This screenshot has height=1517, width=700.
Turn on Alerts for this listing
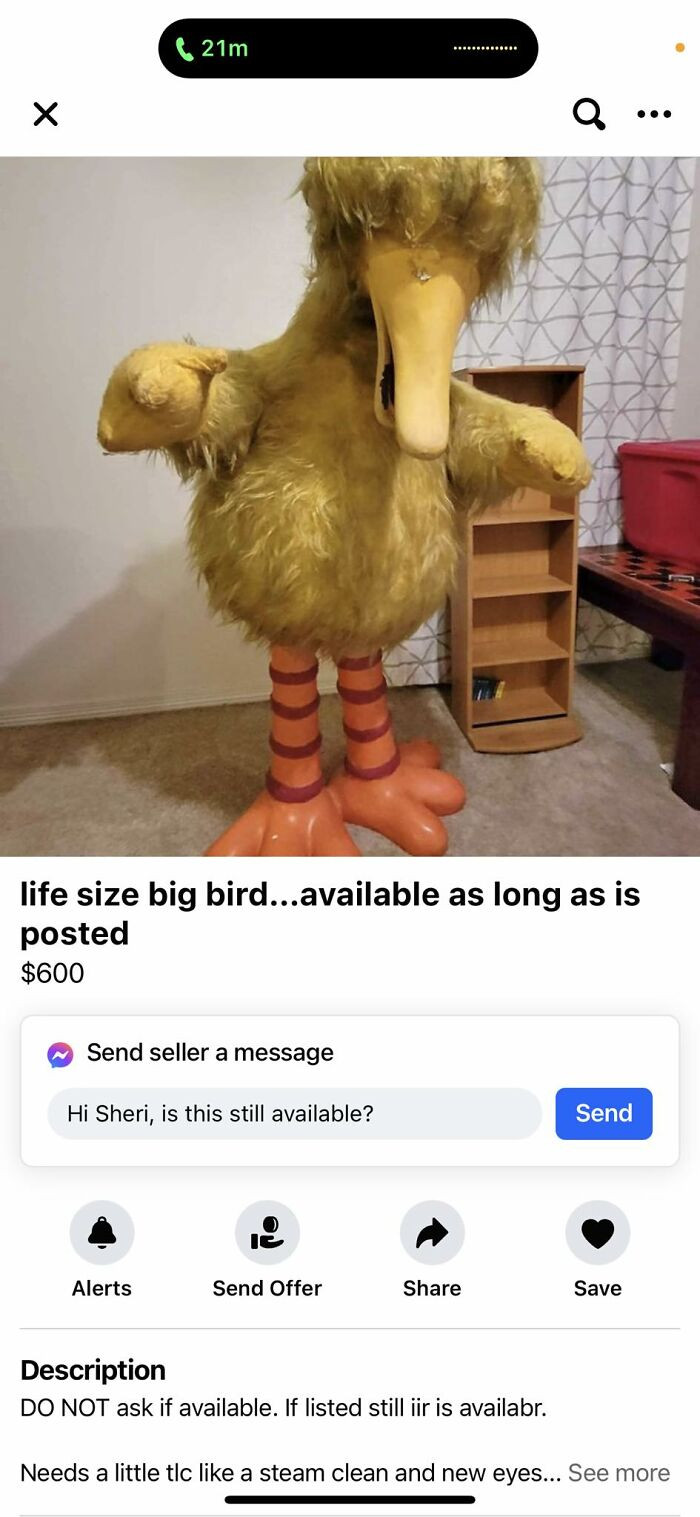coord(102,1233)
